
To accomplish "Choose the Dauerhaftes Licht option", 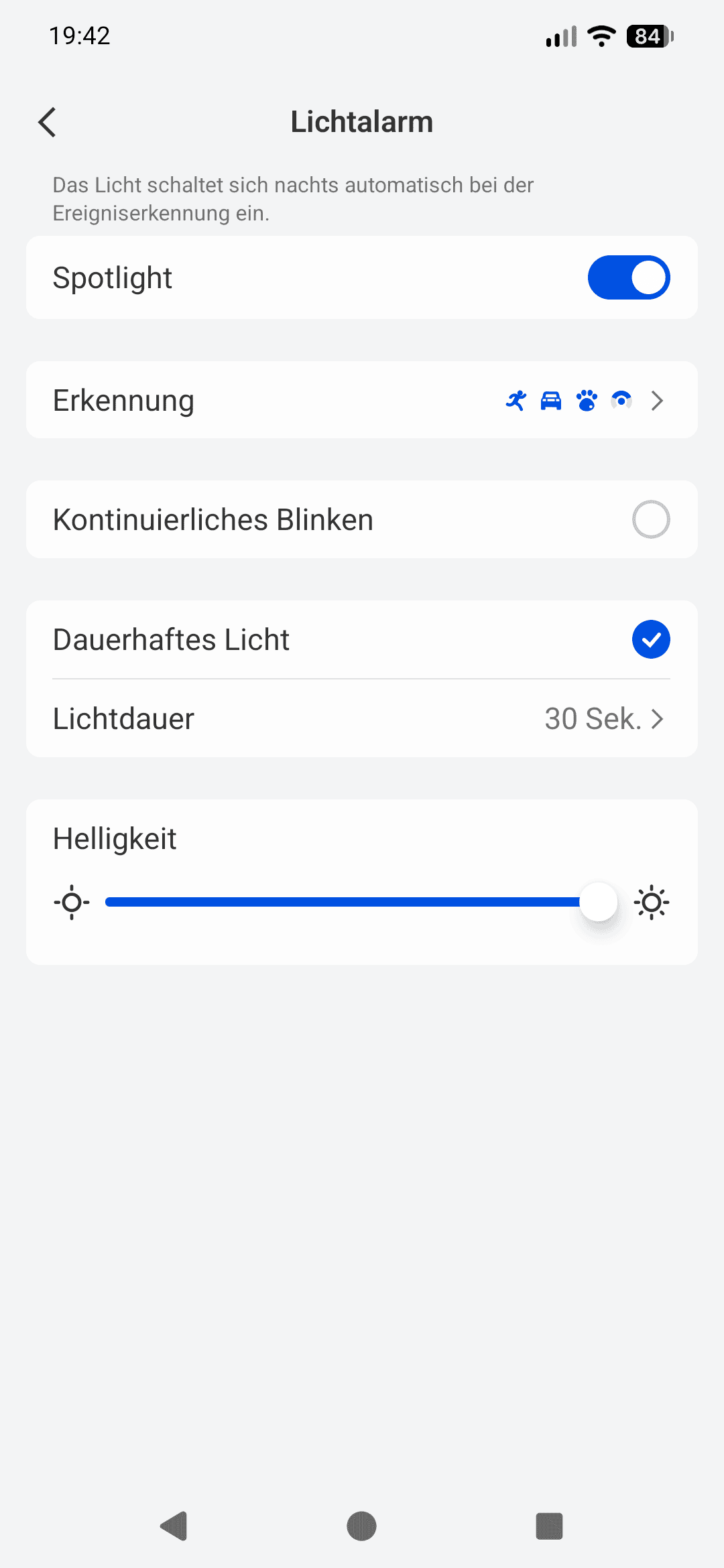I will 650,640.
